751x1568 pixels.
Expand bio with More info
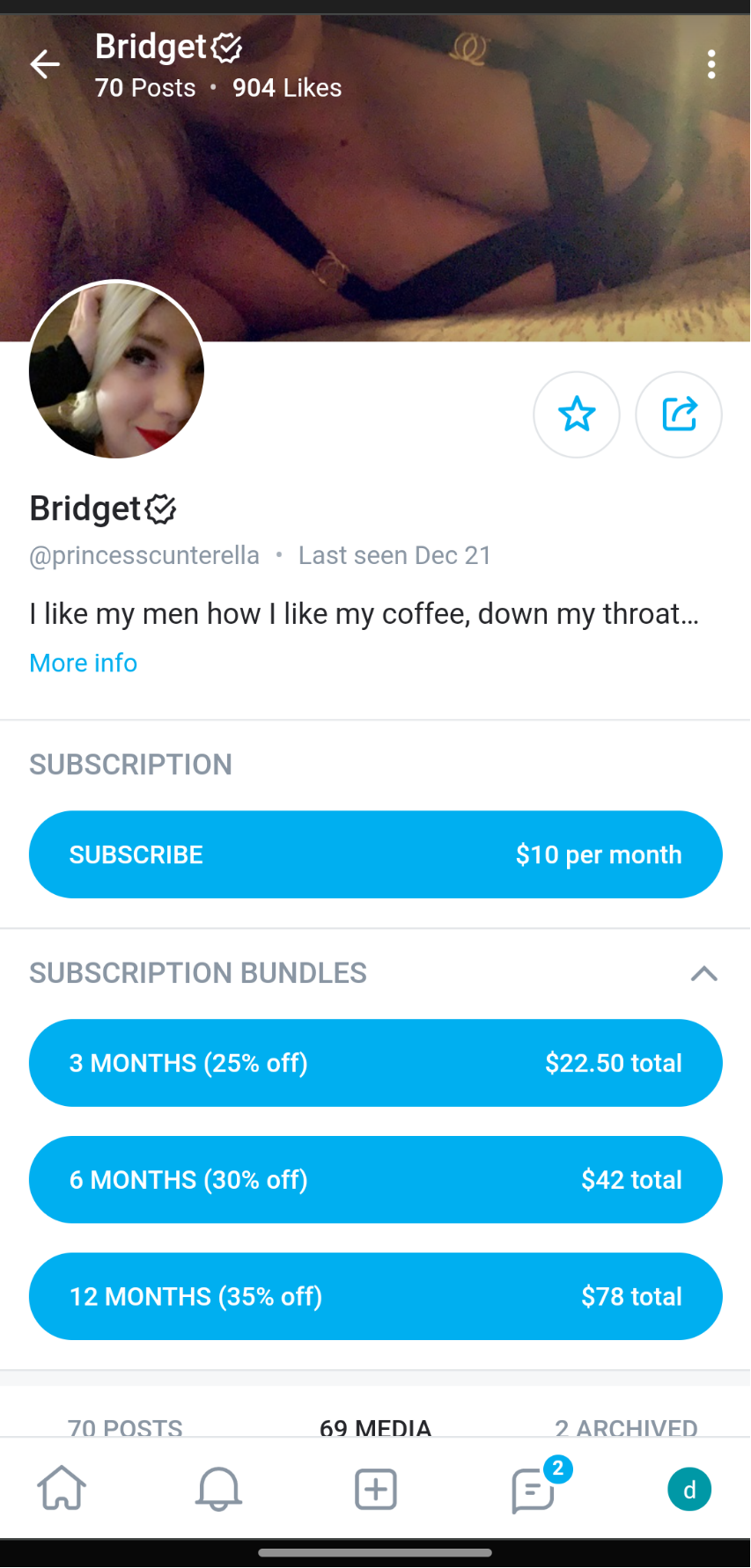tap(84, 663)
